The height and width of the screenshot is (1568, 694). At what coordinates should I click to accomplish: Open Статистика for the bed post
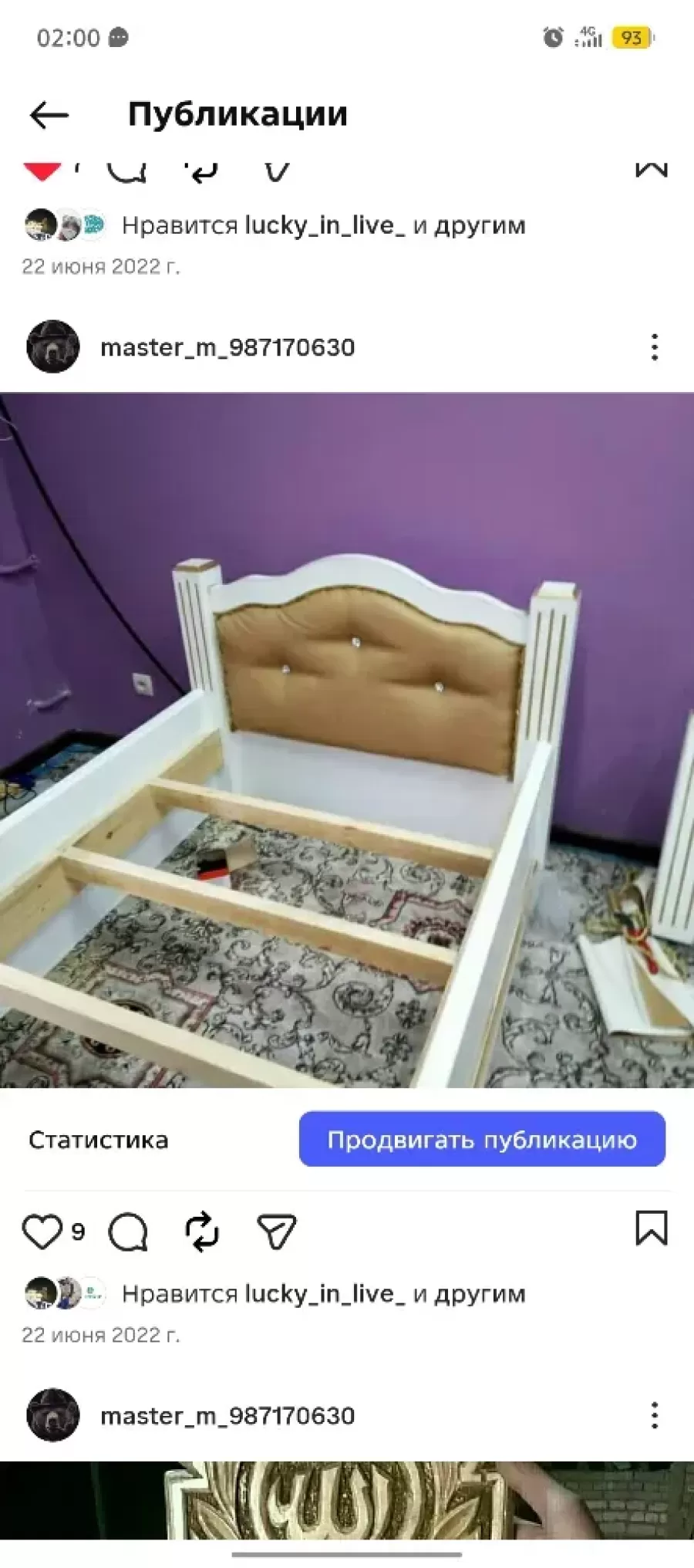coord(98,1140)
